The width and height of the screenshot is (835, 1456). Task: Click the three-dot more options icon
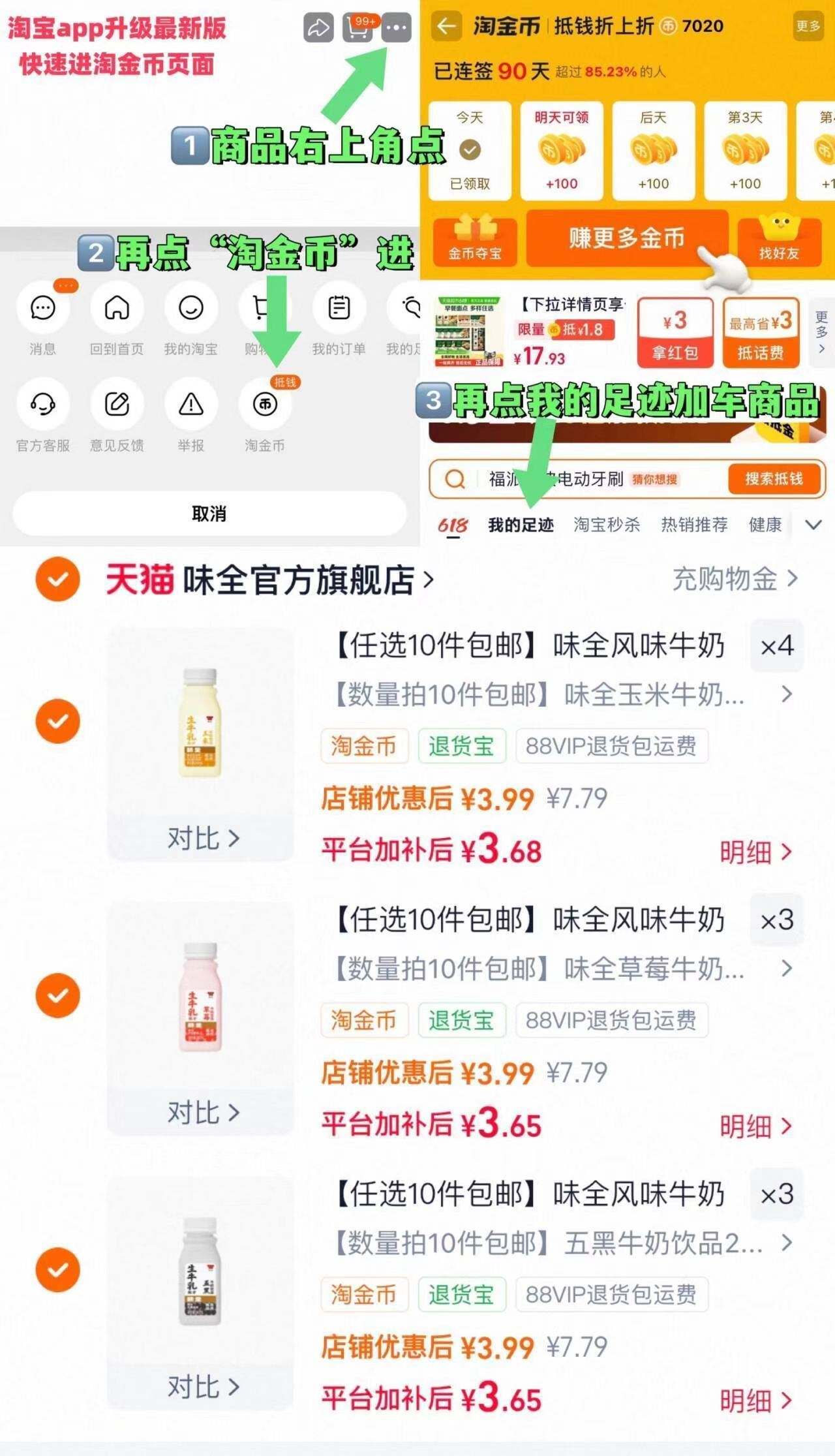click(x=395, y=29)
